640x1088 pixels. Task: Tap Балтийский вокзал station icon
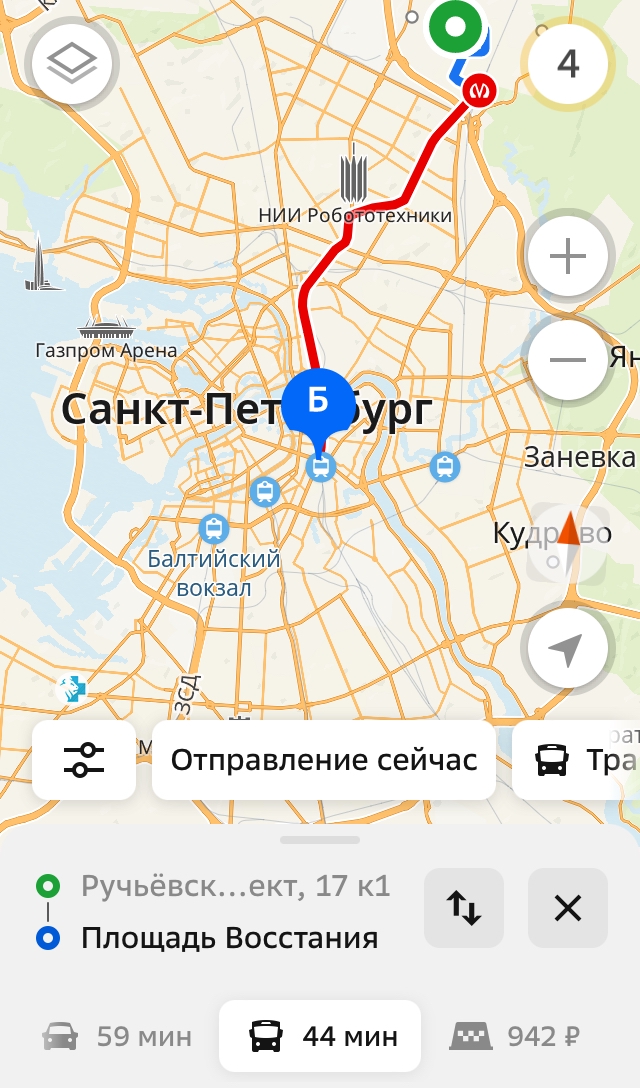pos(214,529)
